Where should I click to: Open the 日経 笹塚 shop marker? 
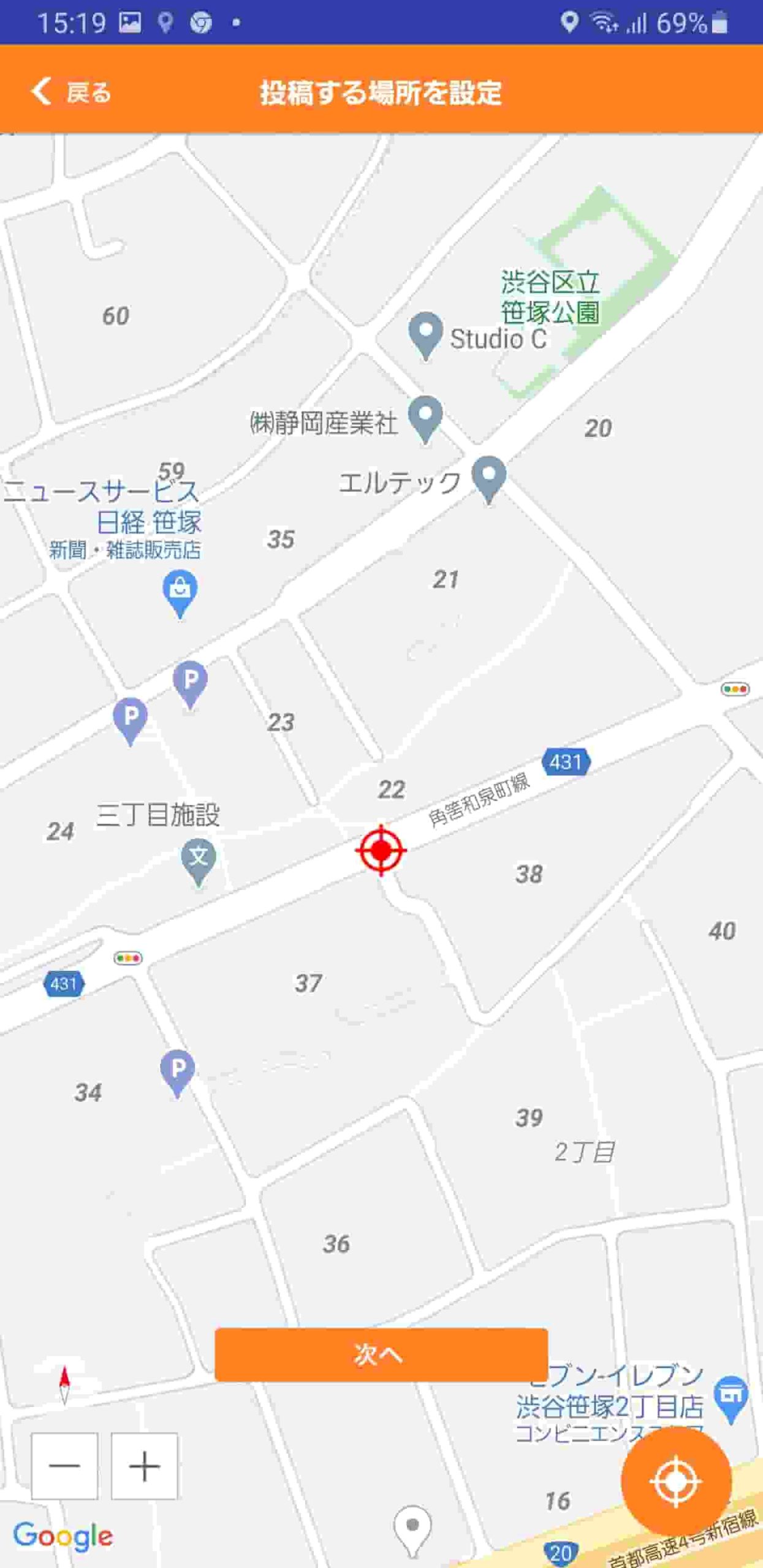pos(180,594)
